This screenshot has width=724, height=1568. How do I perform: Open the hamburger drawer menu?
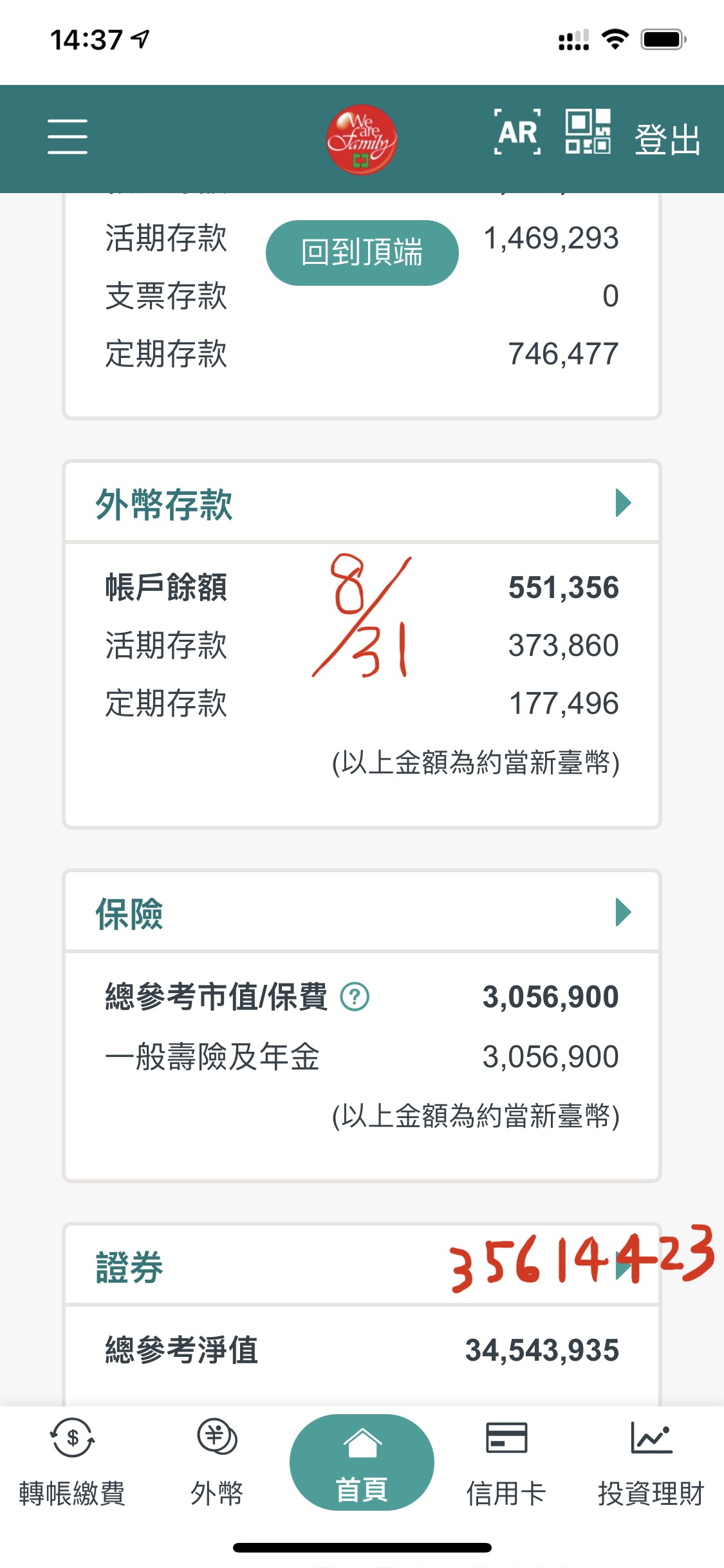[x=68, y=136]
